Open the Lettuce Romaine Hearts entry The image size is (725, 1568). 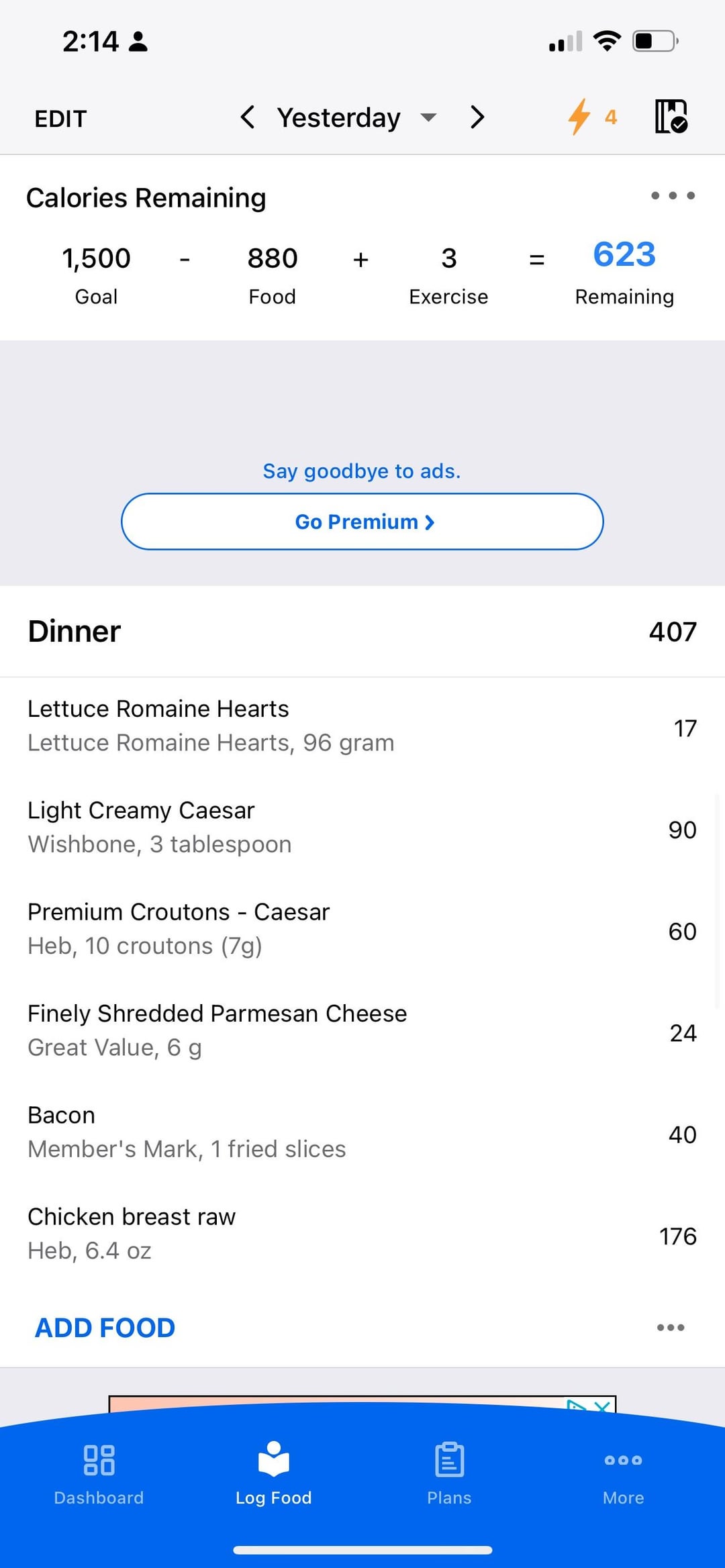(362, 726)
